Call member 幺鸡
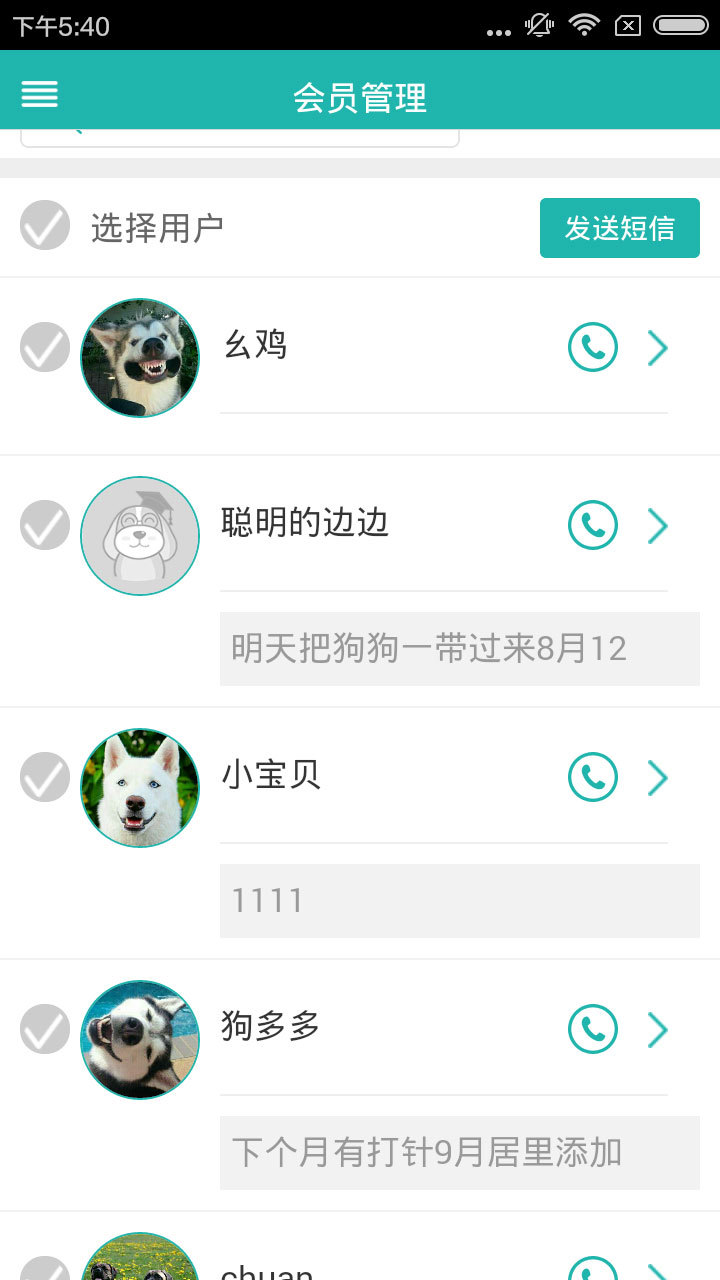 point(593,347)
